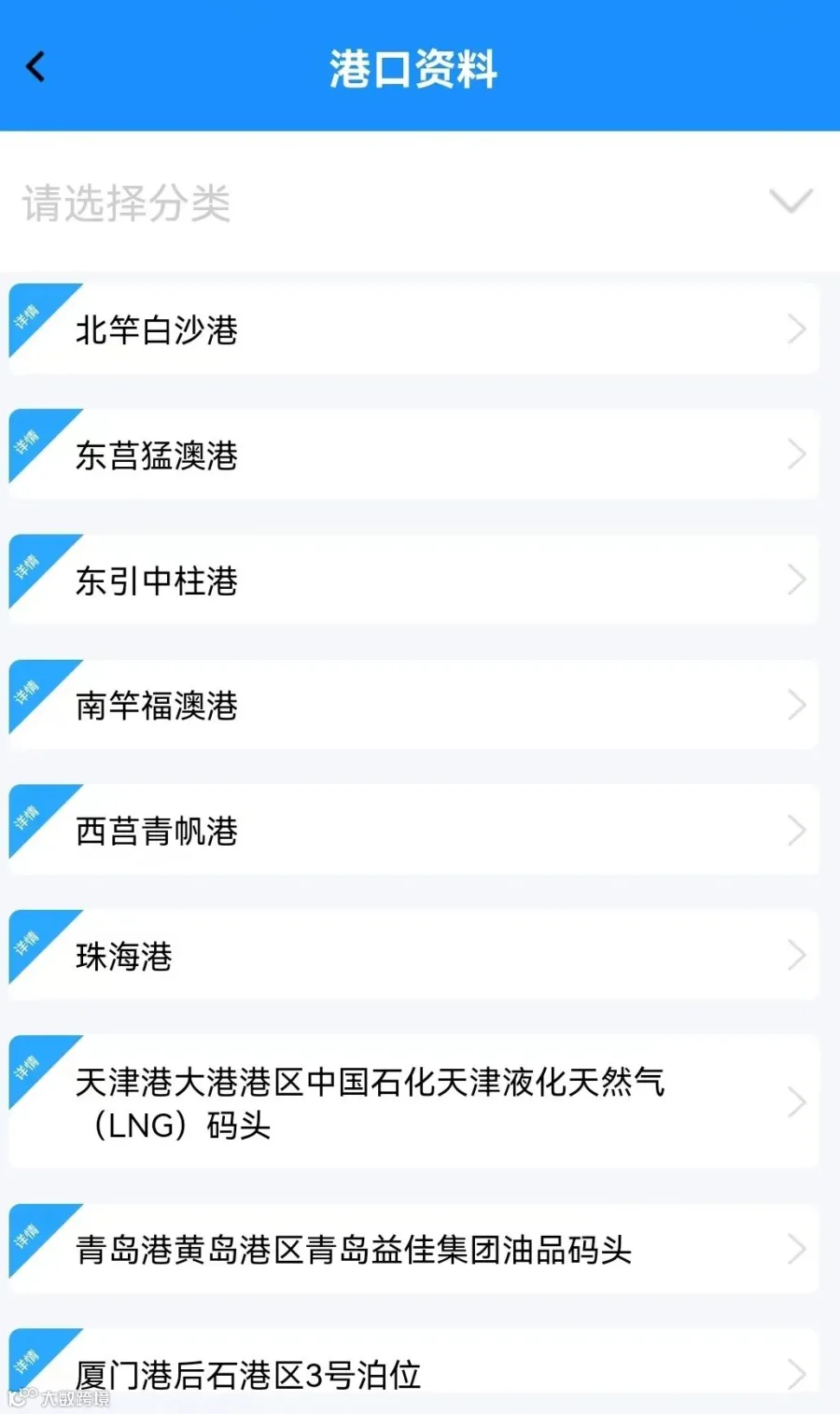Viewport: 840px width, 1414px height.
Task: Select the 东莒猛澳港 row
Action: [413, 455]
